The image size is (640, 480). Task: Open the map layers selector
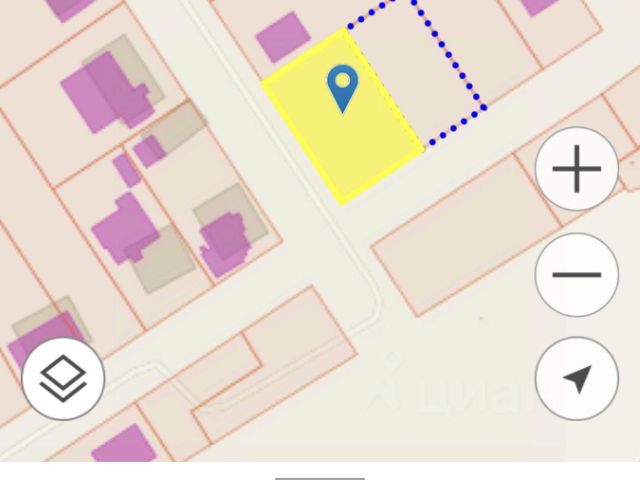[x=63, y=379]
